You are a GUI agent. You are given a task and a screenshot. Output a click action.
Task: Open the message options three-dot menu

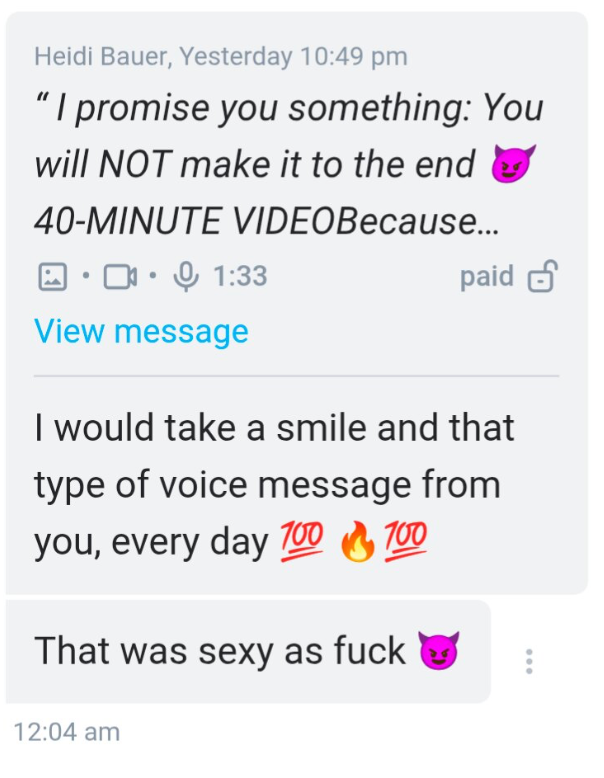pyautogui.click(x=529, y=661)
